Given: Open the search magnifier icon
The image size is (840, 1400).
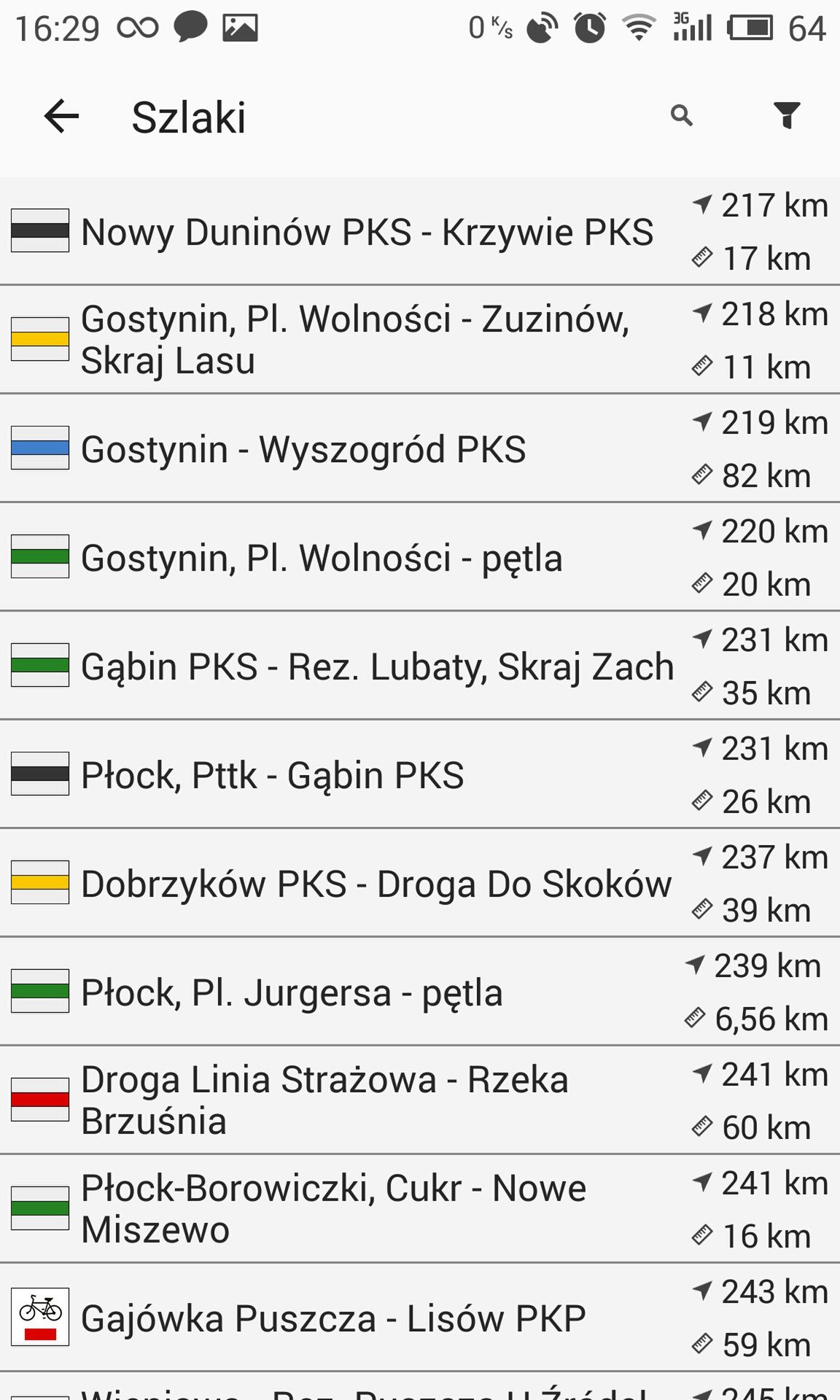Looking at the screenshot, I should click(x=682, y=115).
